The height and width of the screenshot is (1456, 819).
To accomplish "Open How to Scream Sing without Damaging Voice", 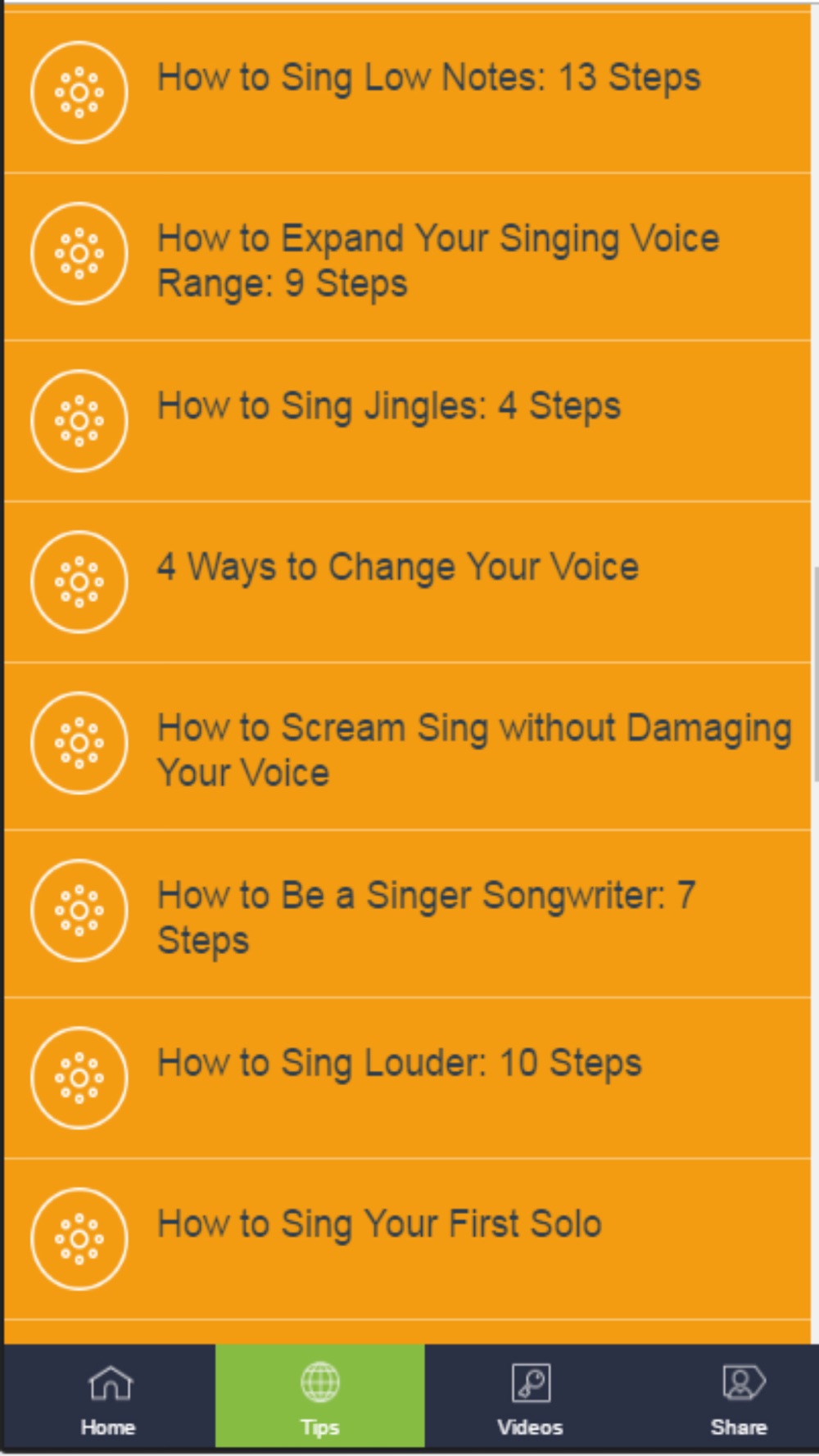I will [x=407, y=747].
